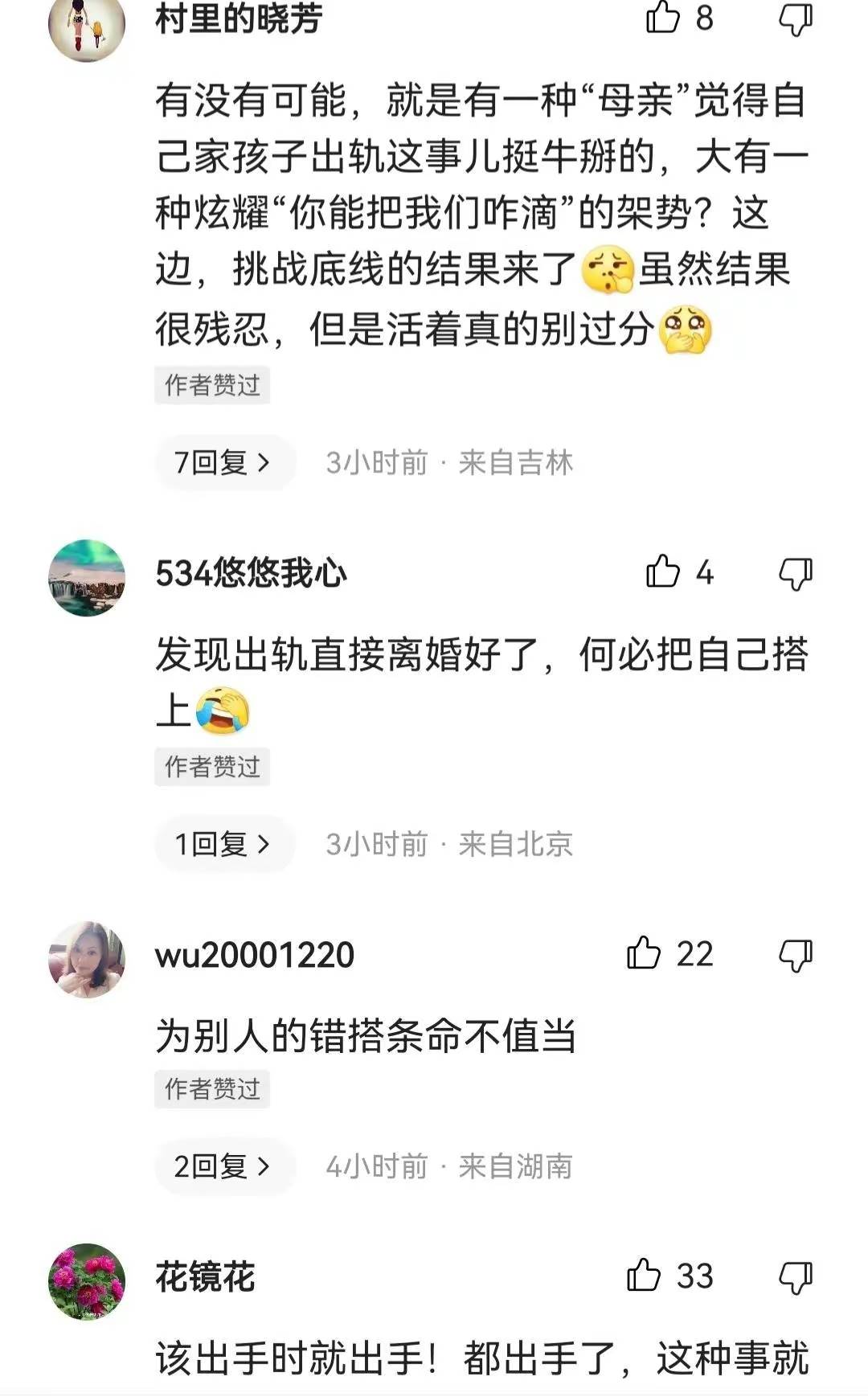
Task: Like 花镜花's comment
Action: point(644,1276)
